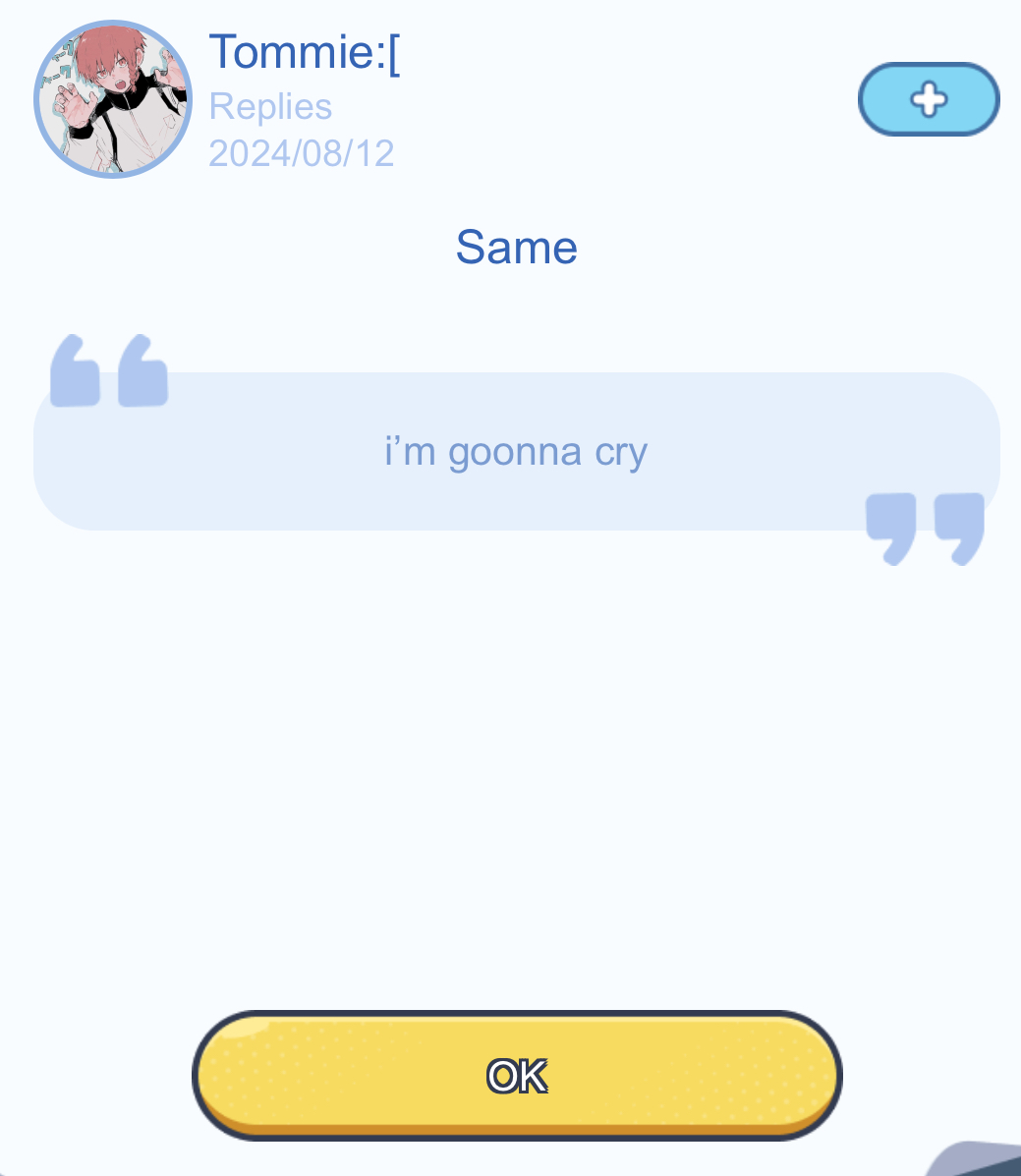Select the quote bubble containing the message
Screen dimensions: 1021x1176
516,452
